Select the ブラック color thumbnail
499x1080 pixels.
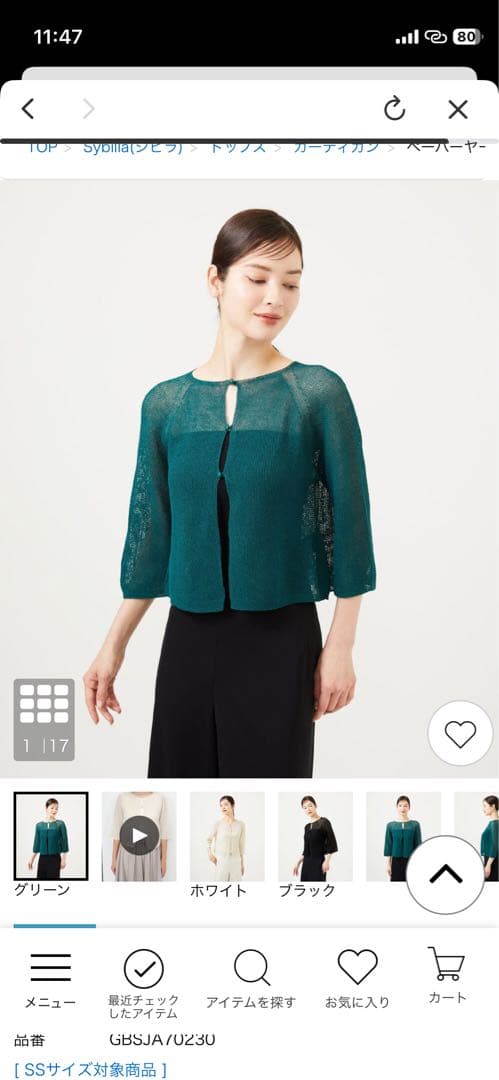(316, 836)
